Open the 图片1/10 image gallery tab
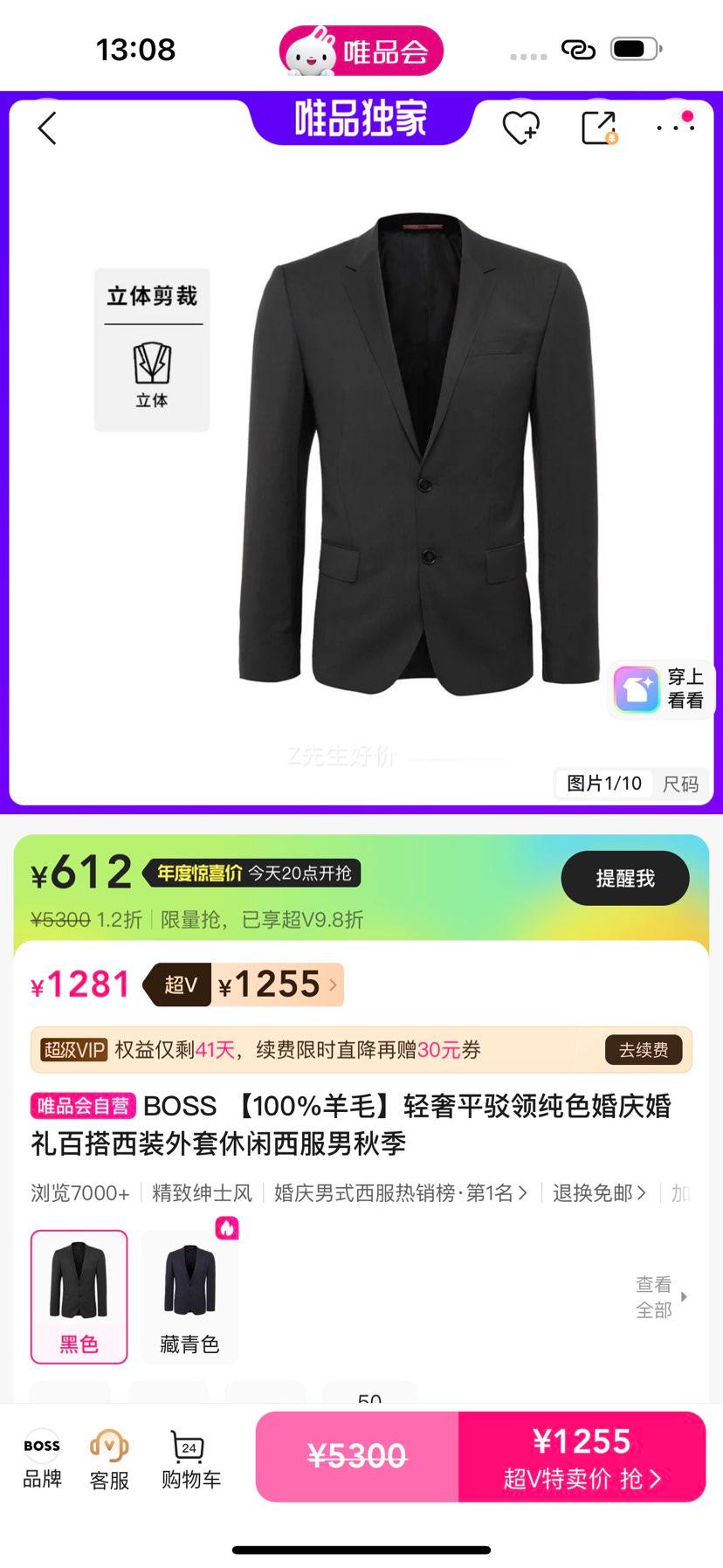The height and width of the screenshot is (1568, 723). coord(603,784)
